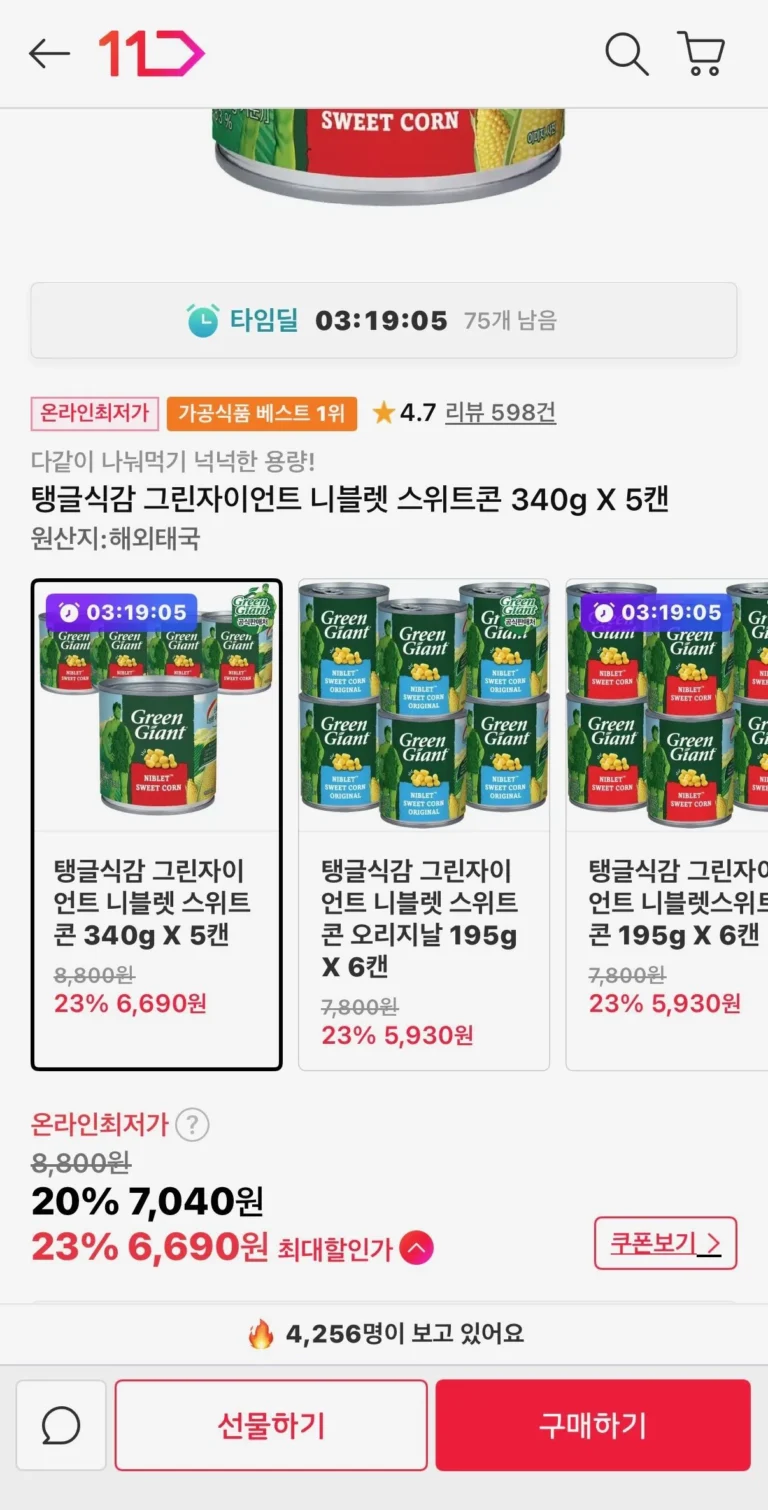
Task: Open the 리뷰 598건 reviews link
Action: click(500, 412)
